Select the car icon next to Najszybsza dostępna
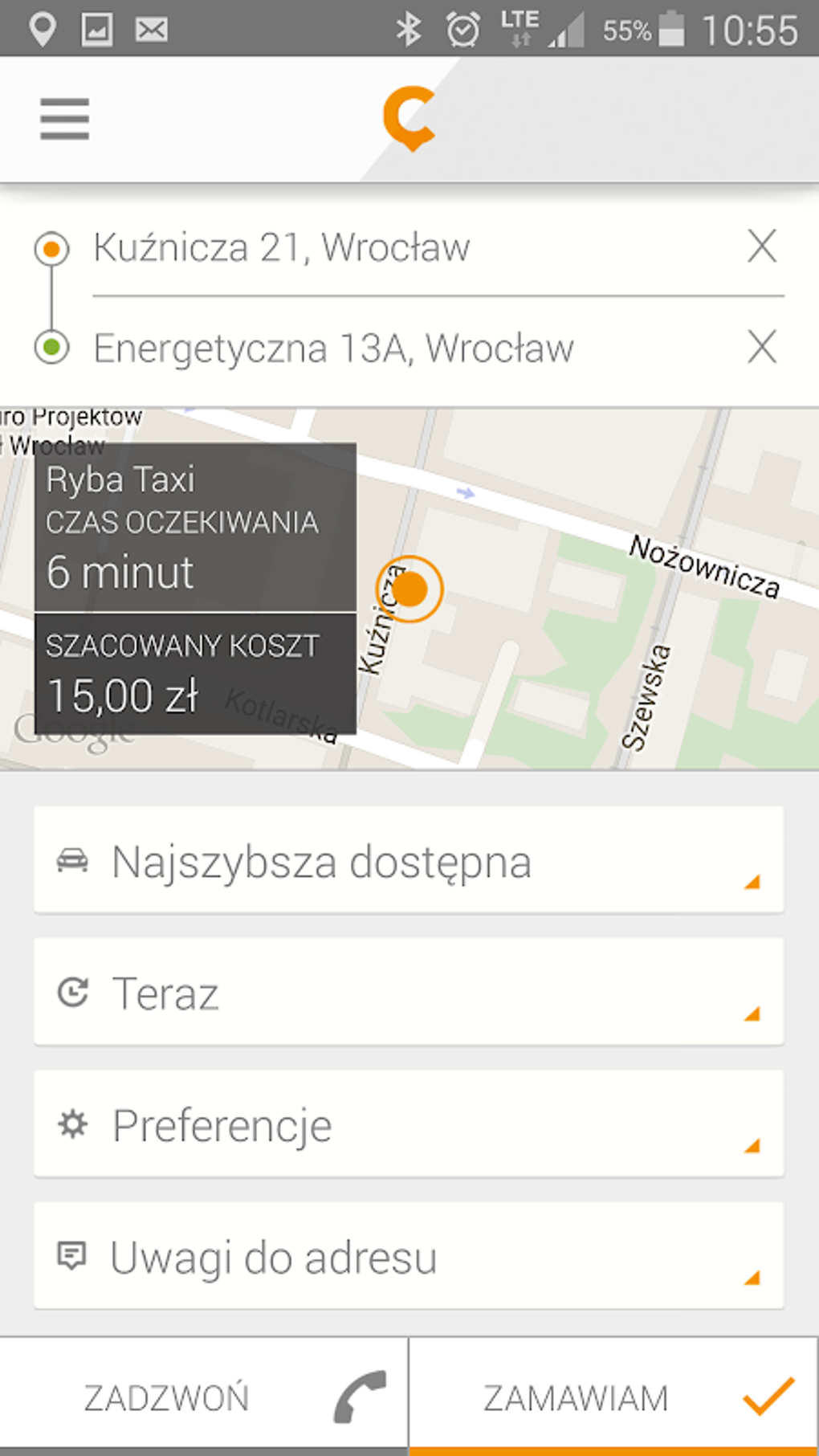 point(73,861)
